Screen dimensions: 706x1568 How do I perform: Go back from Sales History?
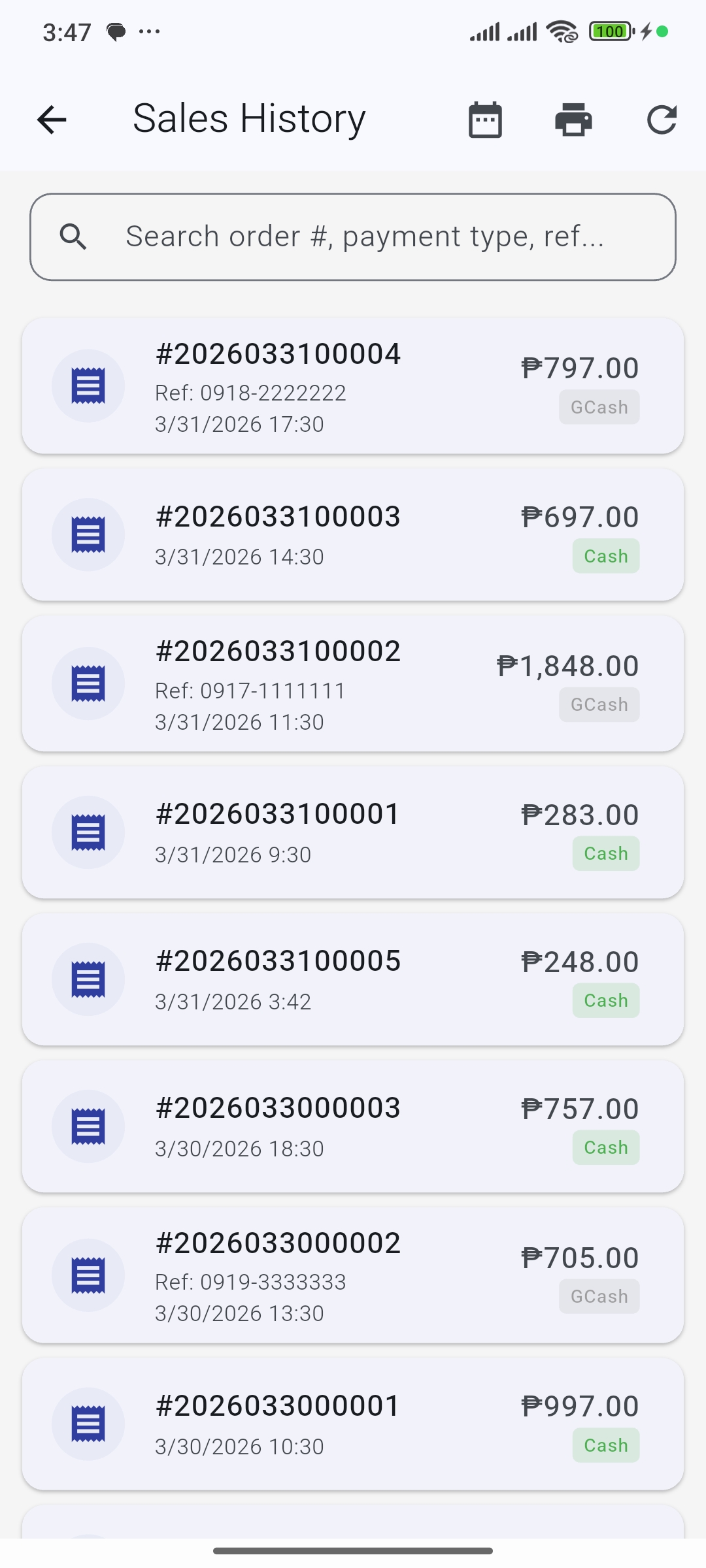(x=52, y=120)
